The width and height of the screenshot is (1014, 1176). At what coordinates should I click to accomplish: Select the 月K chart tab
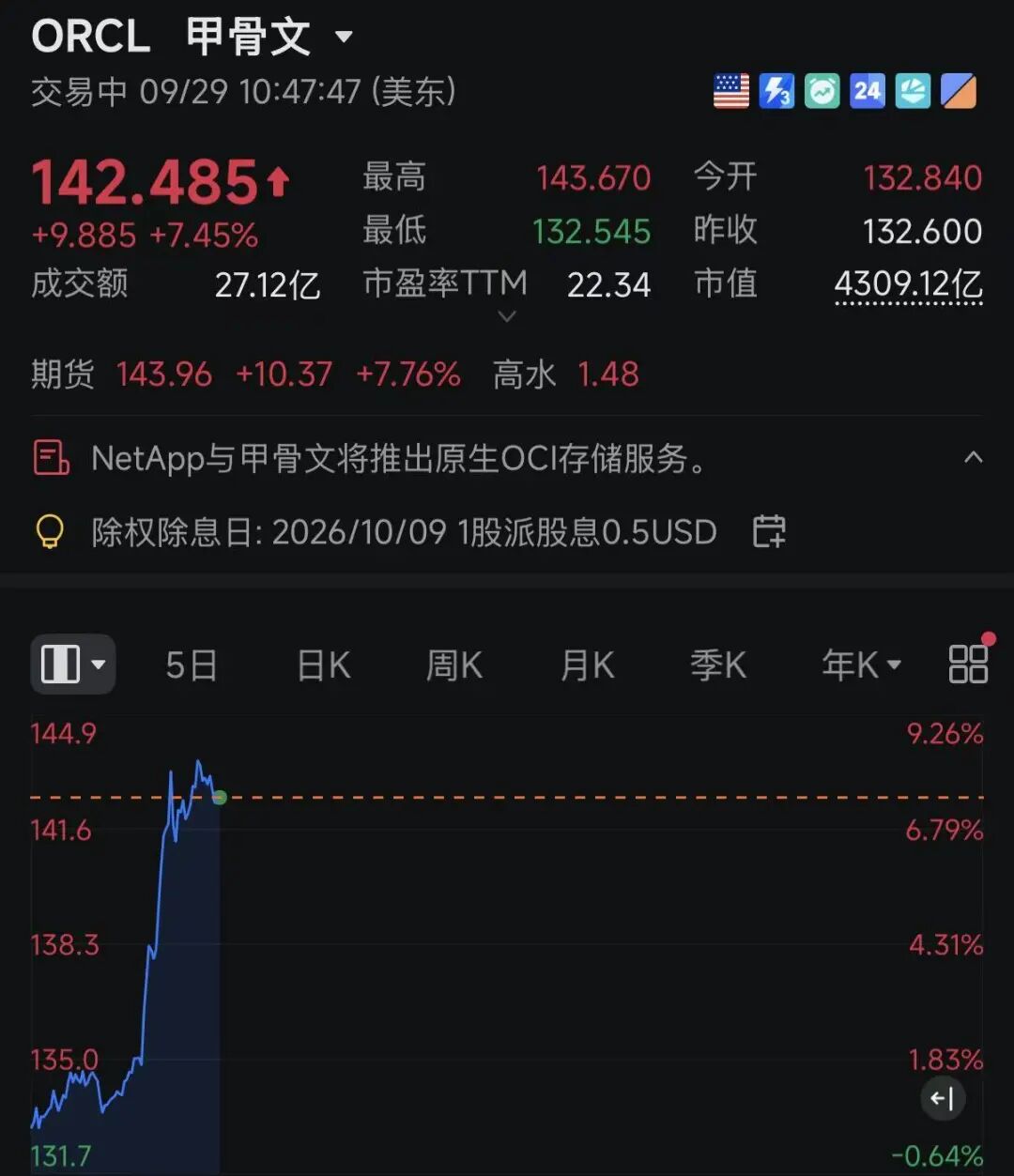click(x=587, y=665)
